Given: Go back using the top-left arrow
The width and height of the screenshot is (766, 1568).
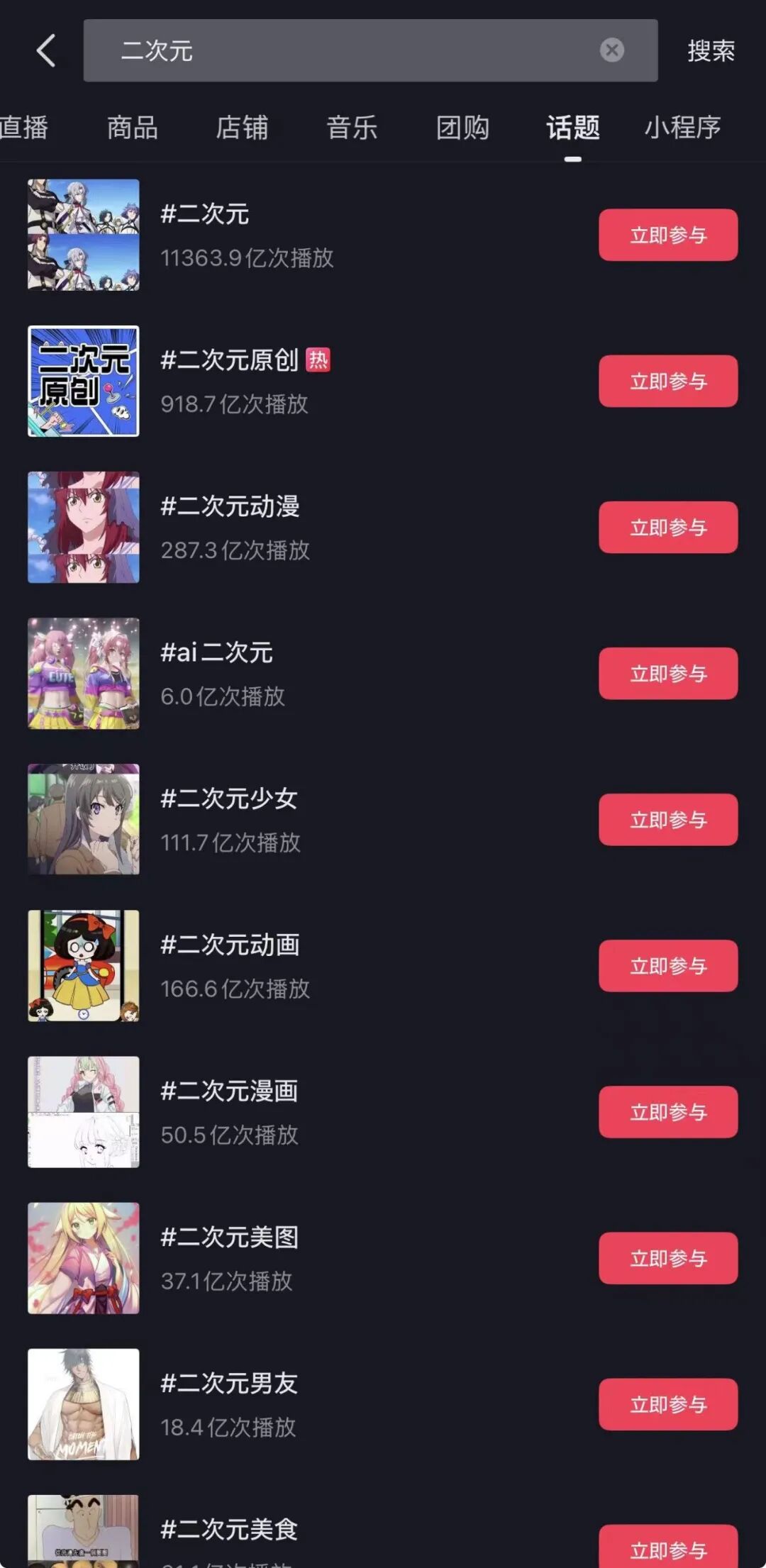Looking at the screenshot, I should [x=46, y=51].
